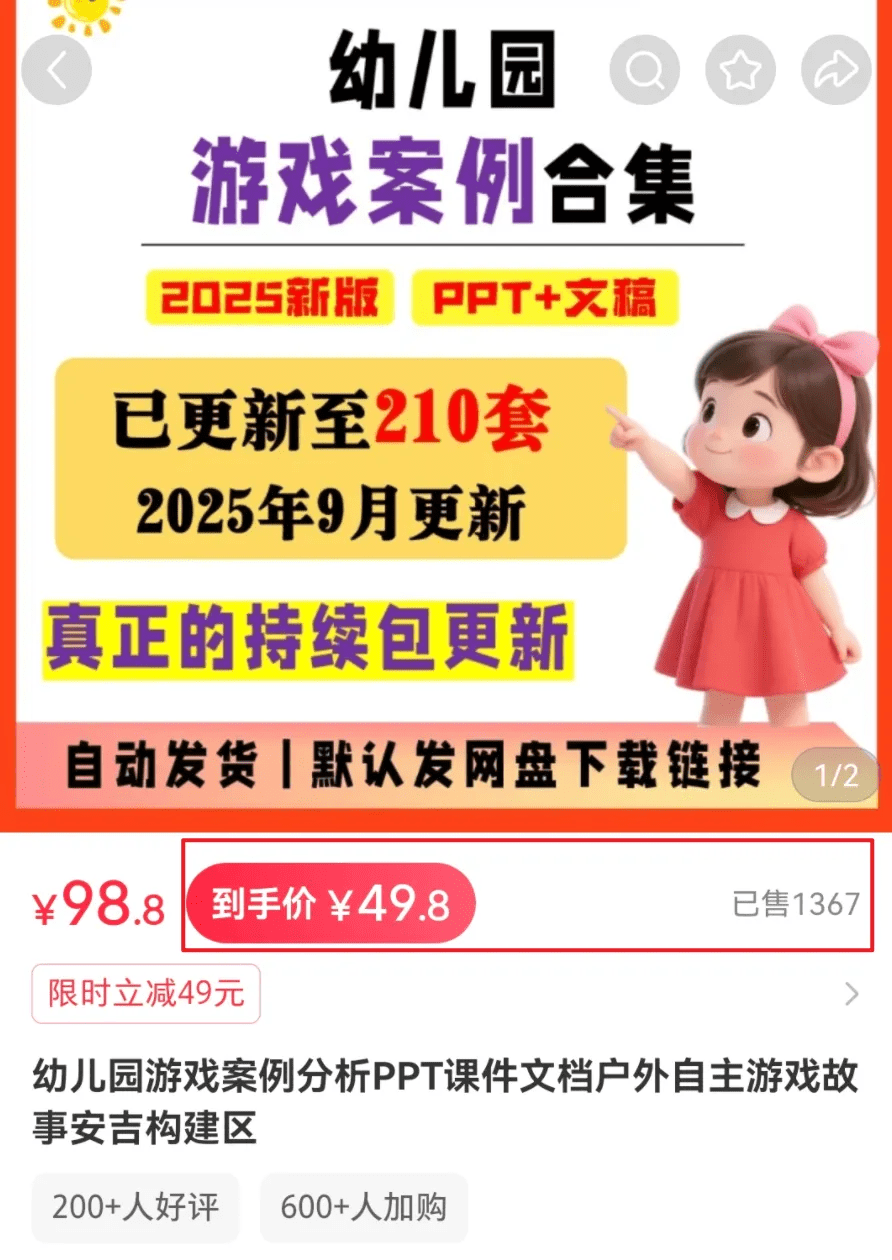
Task: Favorite this product with the star icon
Action: [740, 70]
